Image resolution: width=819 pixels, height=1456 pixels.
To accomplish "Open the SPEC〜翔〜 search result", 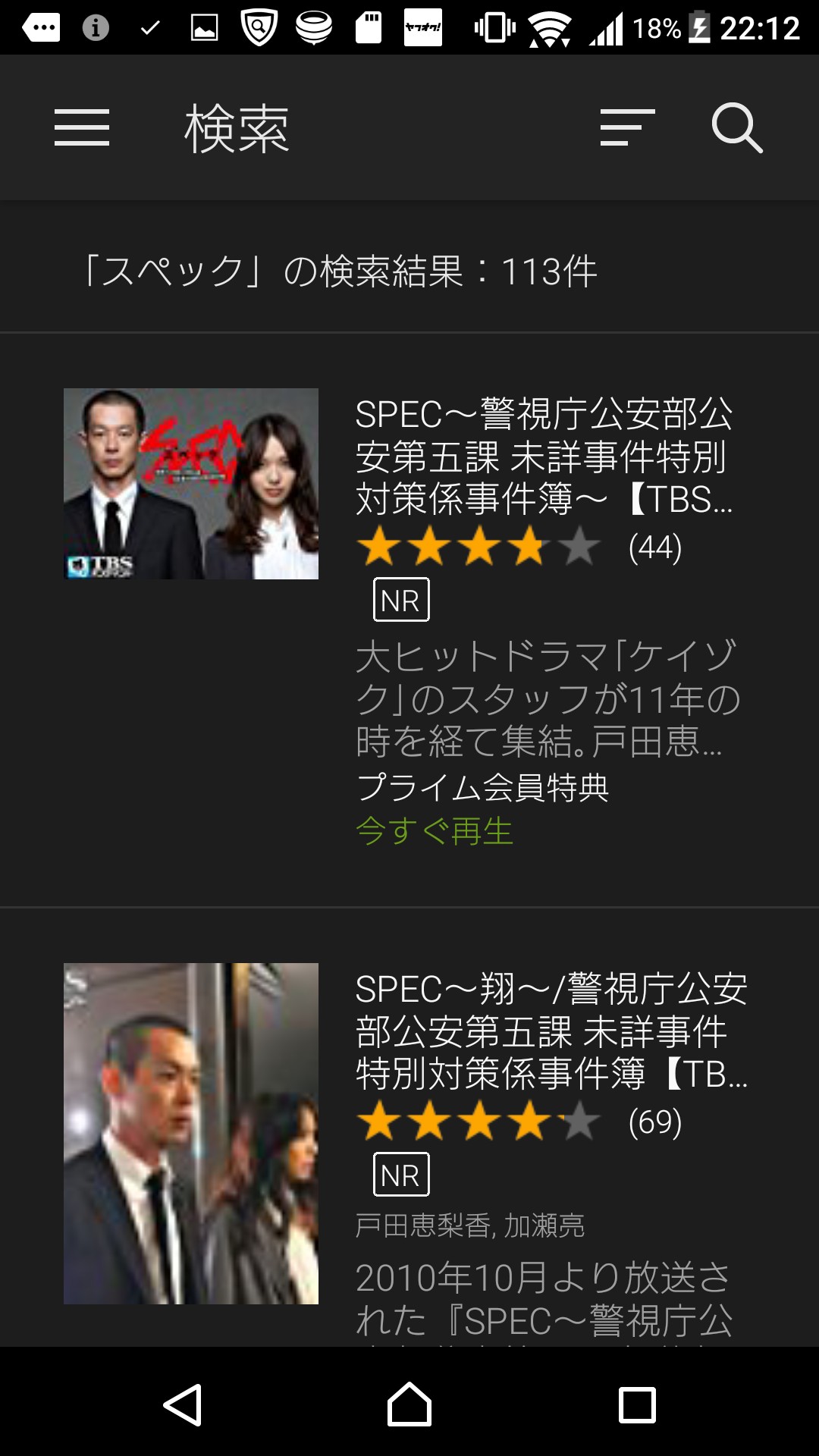I will (x=551, y=1031).
